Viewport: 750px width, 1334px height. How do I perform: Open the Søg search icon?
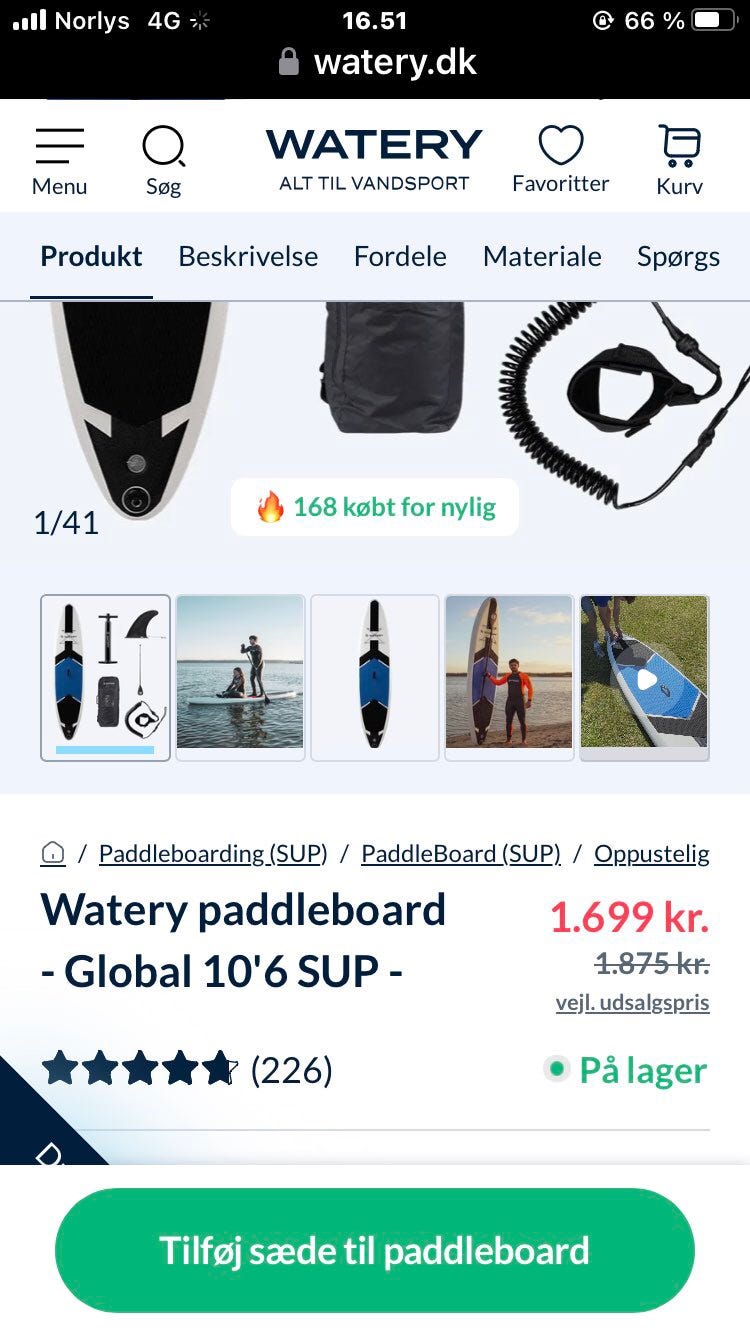[x=163, y=160]
